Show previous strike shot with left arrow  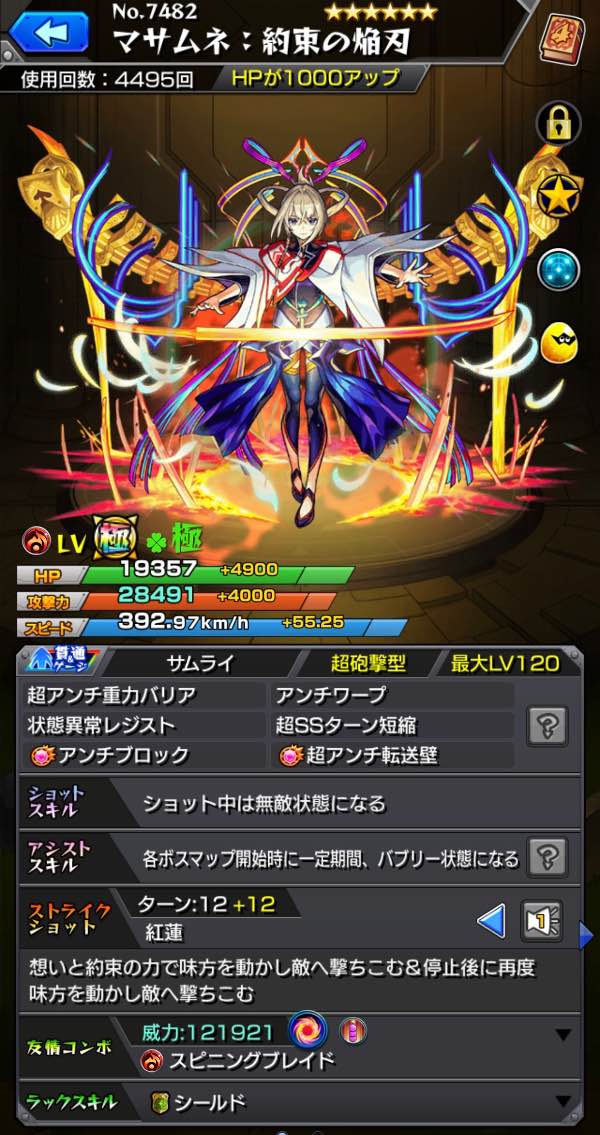(491, 920)
